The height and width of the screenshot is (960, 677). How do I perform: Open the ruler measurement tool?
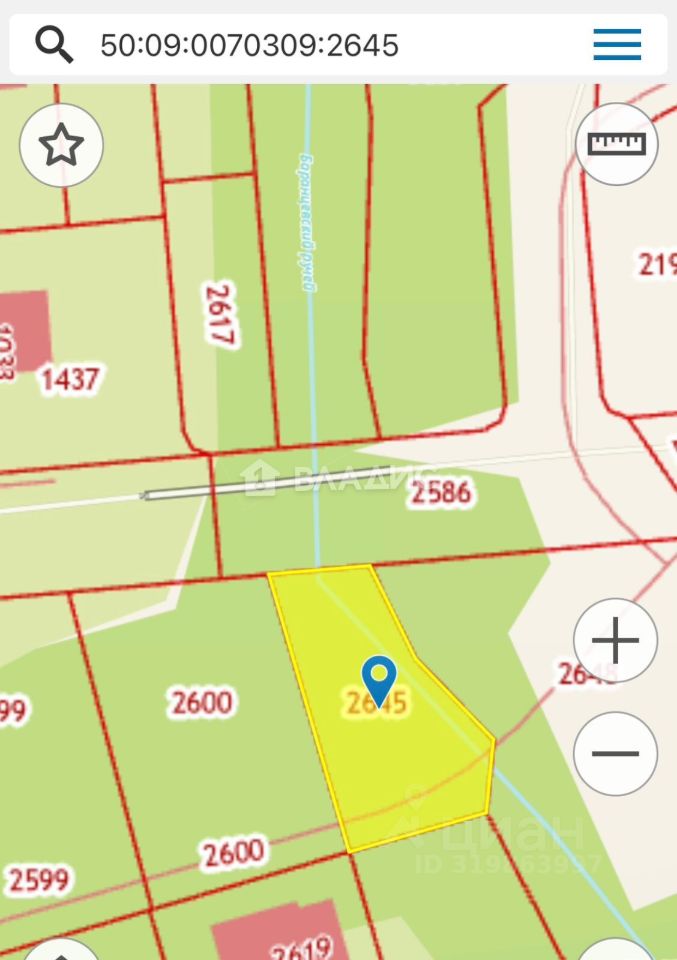617,144
